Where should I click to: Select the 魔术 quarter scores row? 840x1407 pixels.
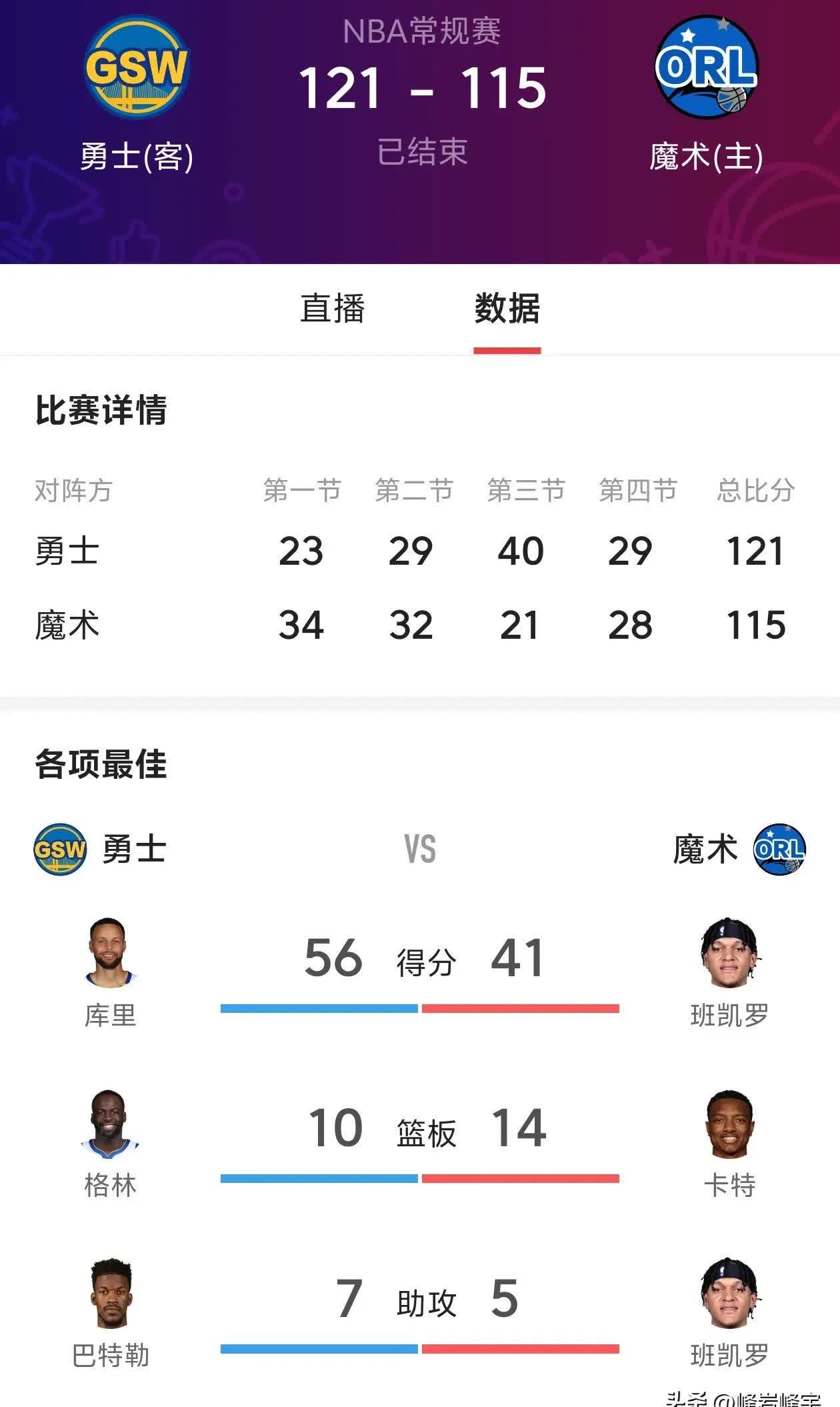pyautogui.click(x=420, y=625)
